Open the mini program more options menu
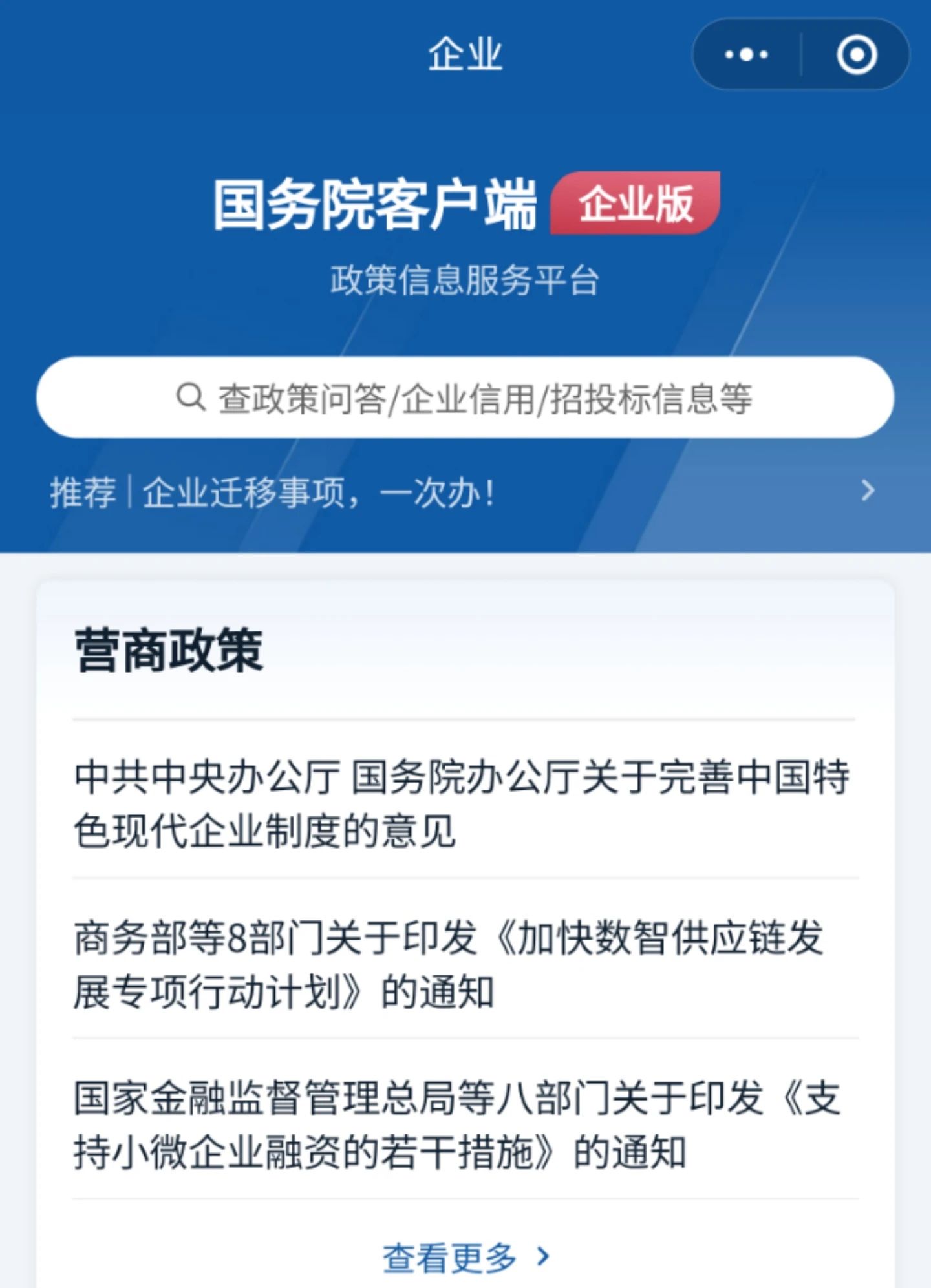The image size is (931, 1288). pyautogui.click(x=747, y=55)
